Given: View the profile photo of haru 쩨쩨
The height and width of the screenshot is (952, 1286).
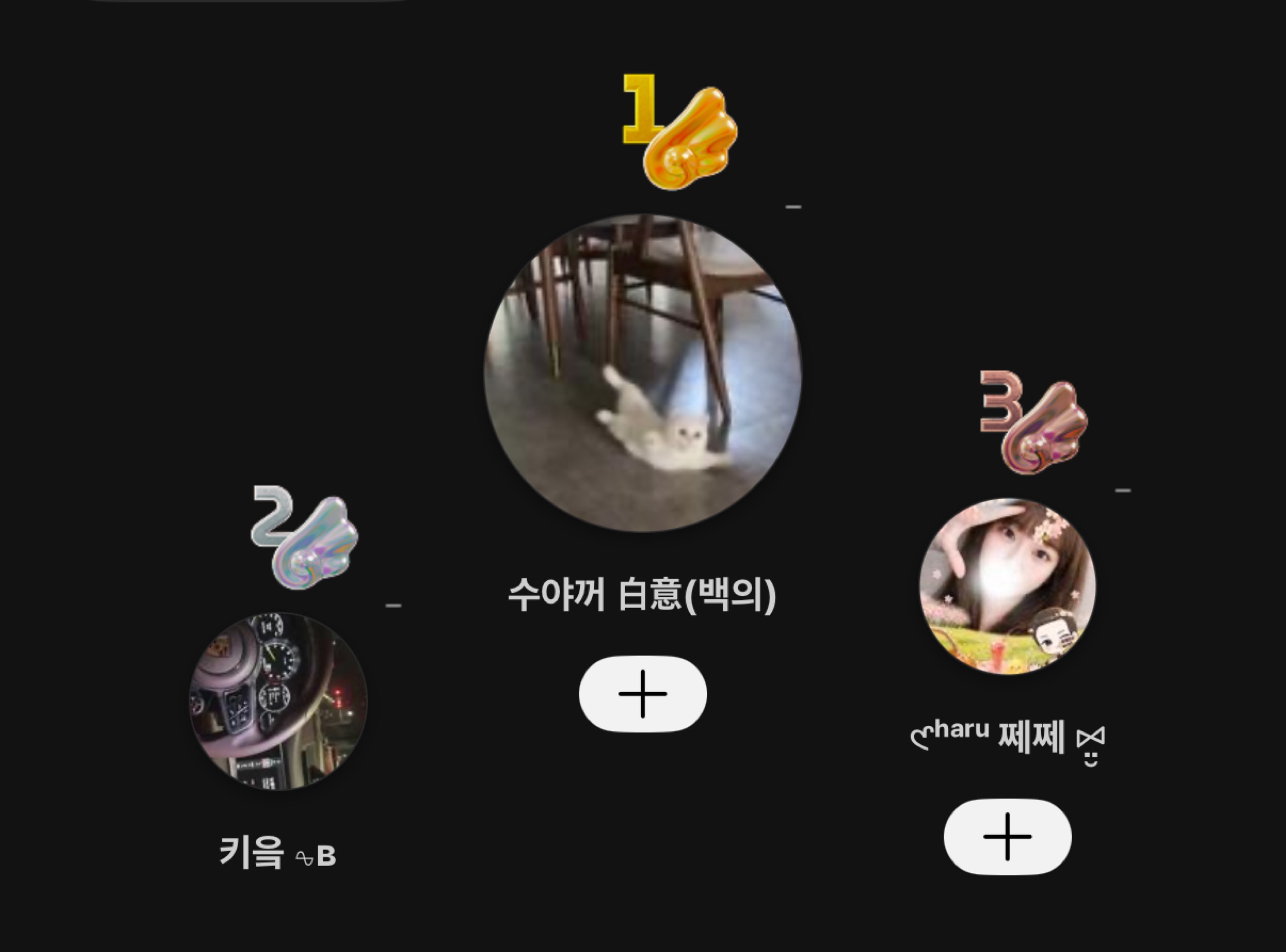Looking at the screenshot, I should click(1007, 586).
